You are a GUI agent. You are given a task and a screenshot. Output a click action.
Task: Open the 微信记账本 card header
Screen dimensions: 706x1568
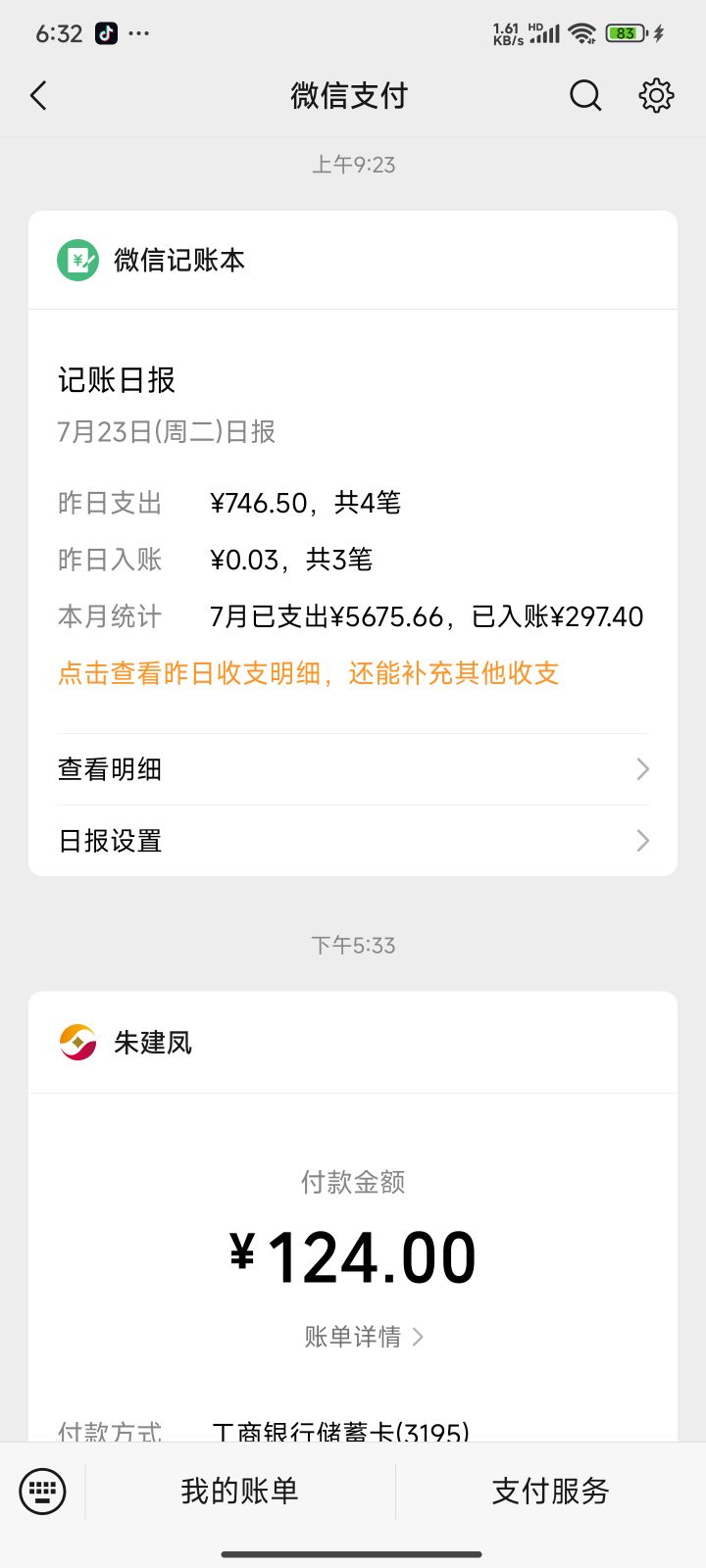tap(353, 260)
